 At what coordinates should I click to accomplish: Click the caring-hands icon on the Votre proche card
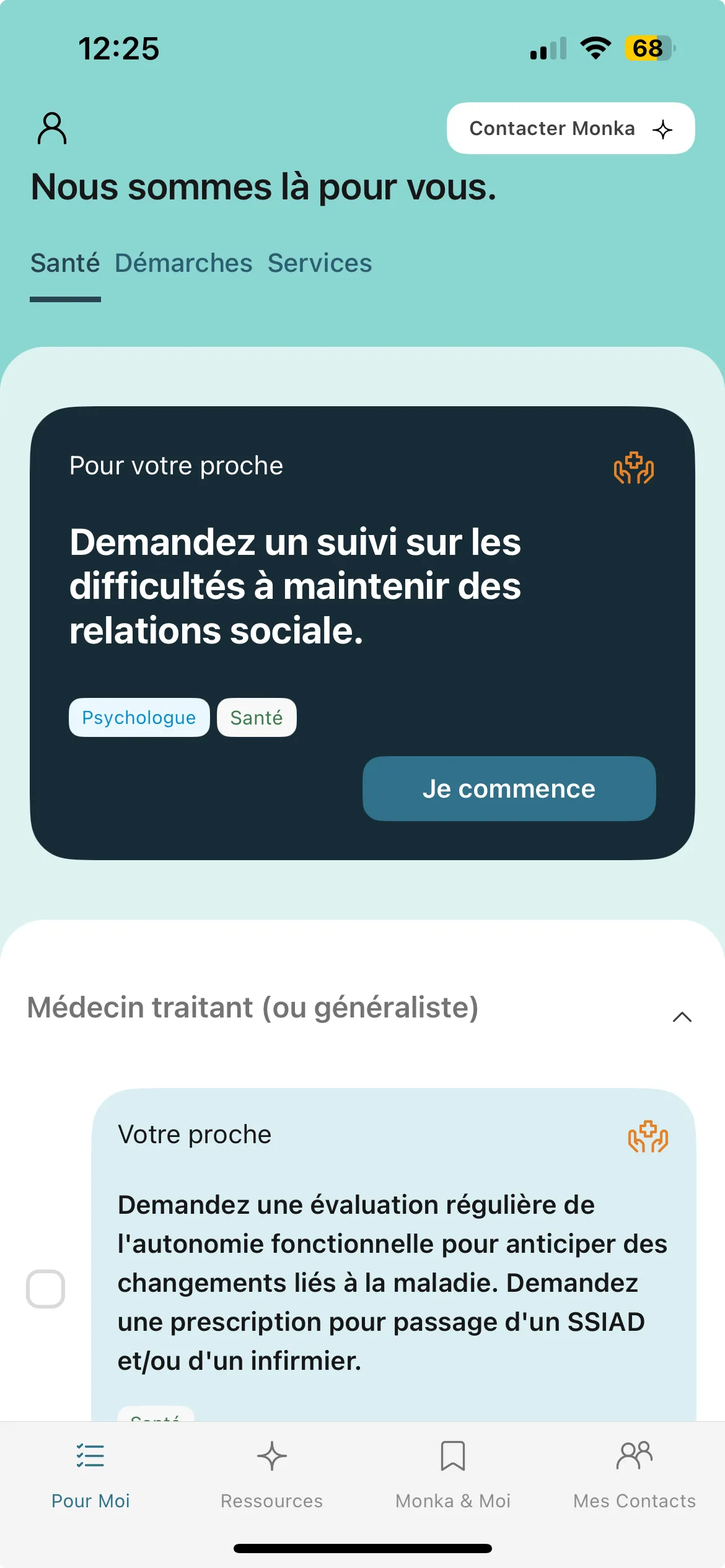648,1137
